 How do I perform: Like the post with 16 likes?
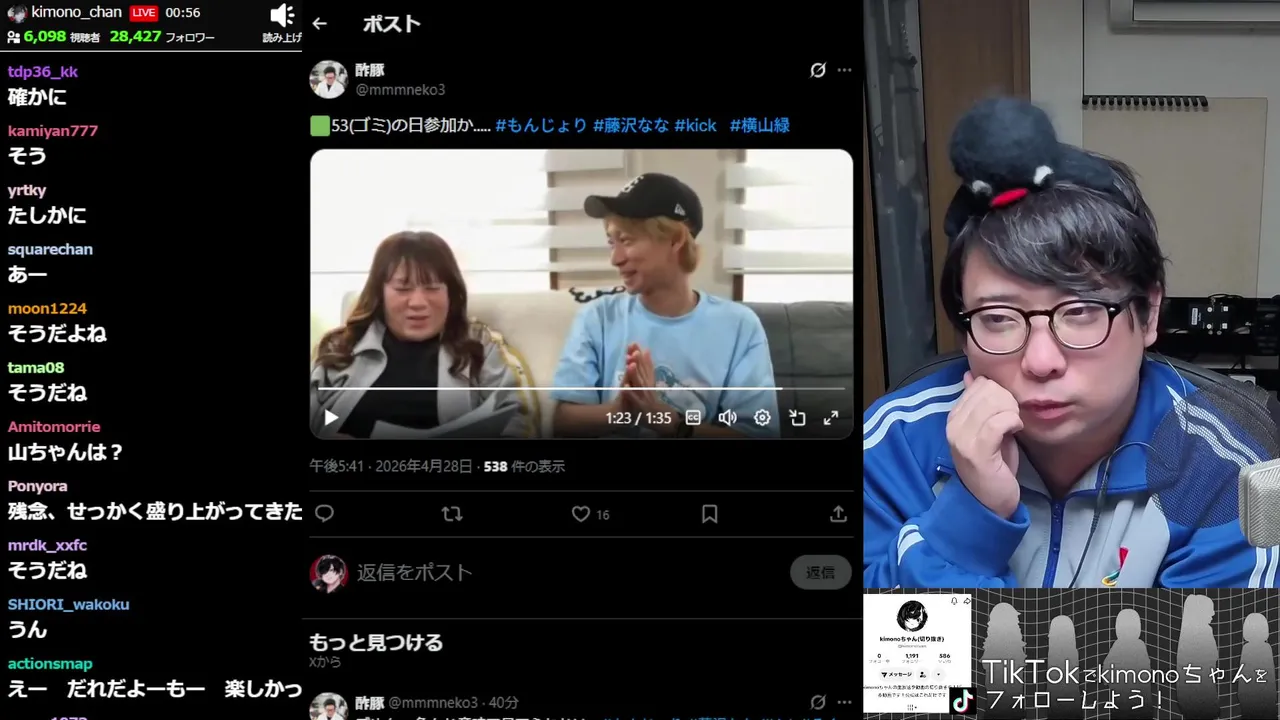pos(581,514)
